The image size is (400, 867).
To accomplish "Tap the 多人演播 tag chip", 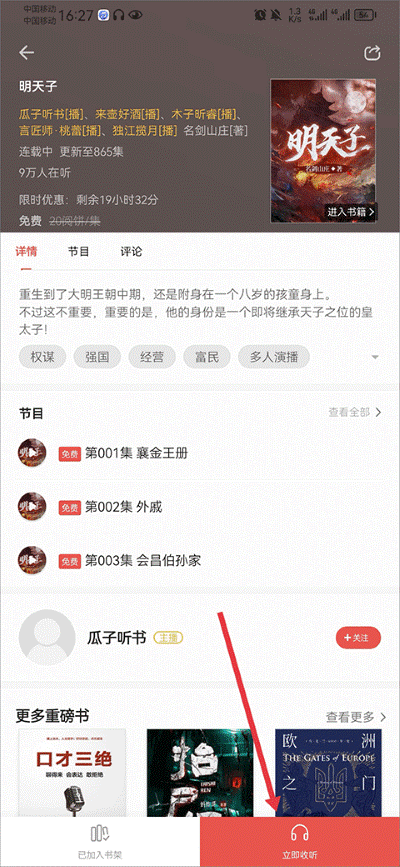I will 274,357.
